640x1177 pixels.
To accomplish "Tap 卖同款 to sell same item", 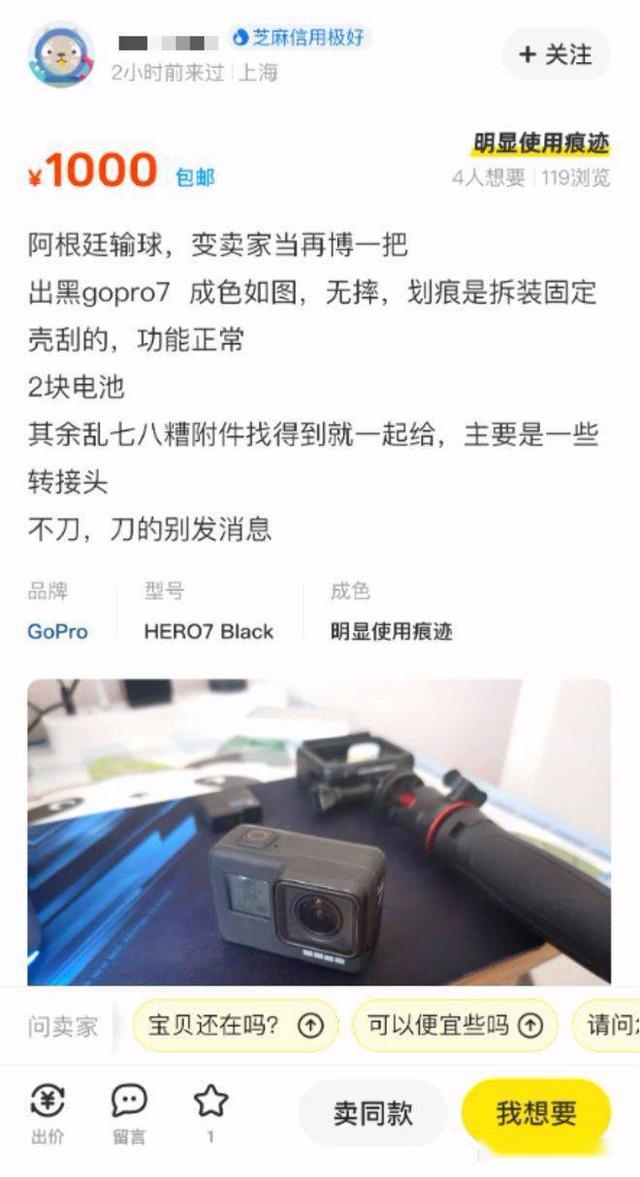I will [x=372, y=1113].
